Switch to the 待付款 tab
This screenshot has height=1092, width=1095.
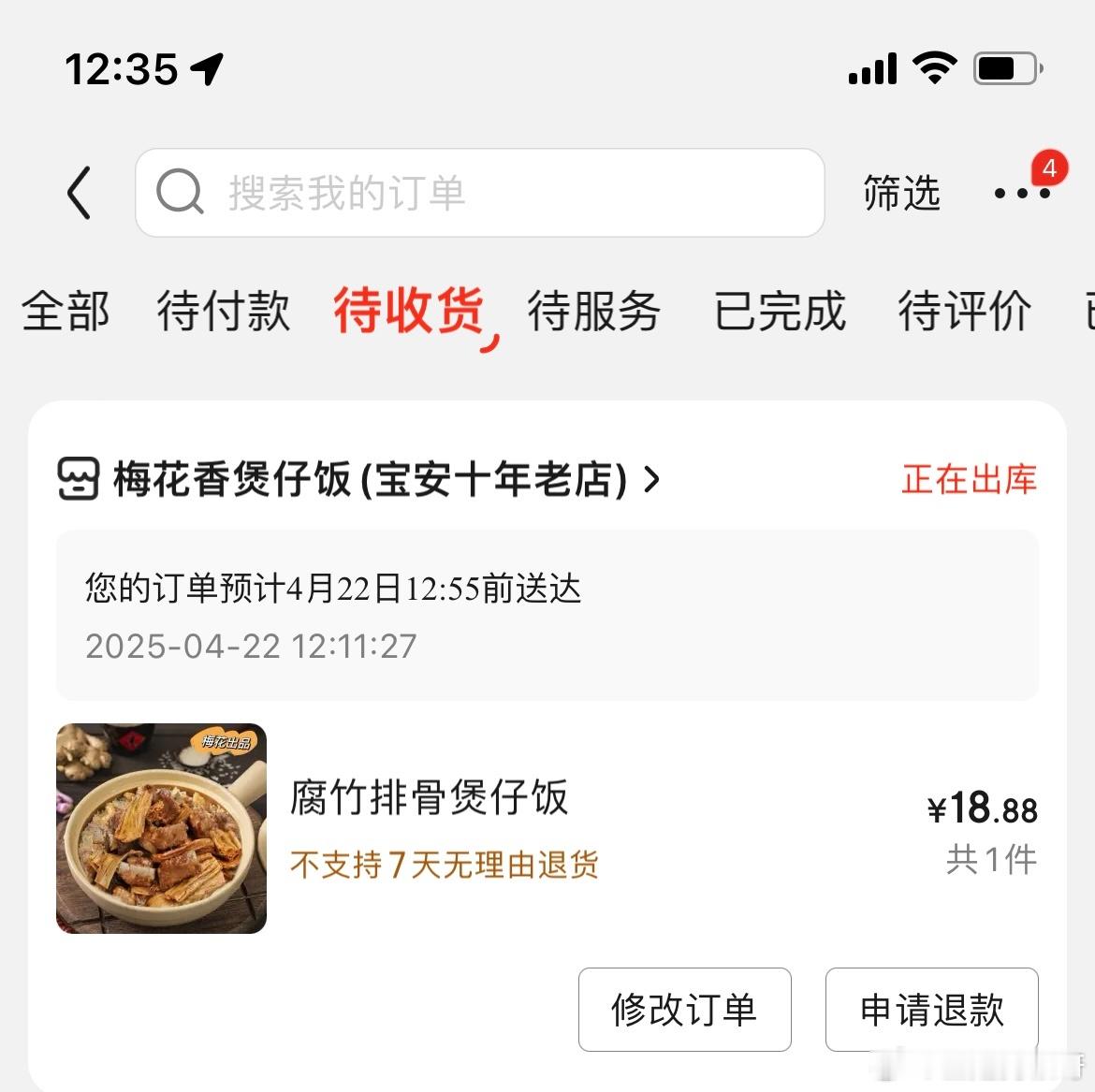[223, 312]
